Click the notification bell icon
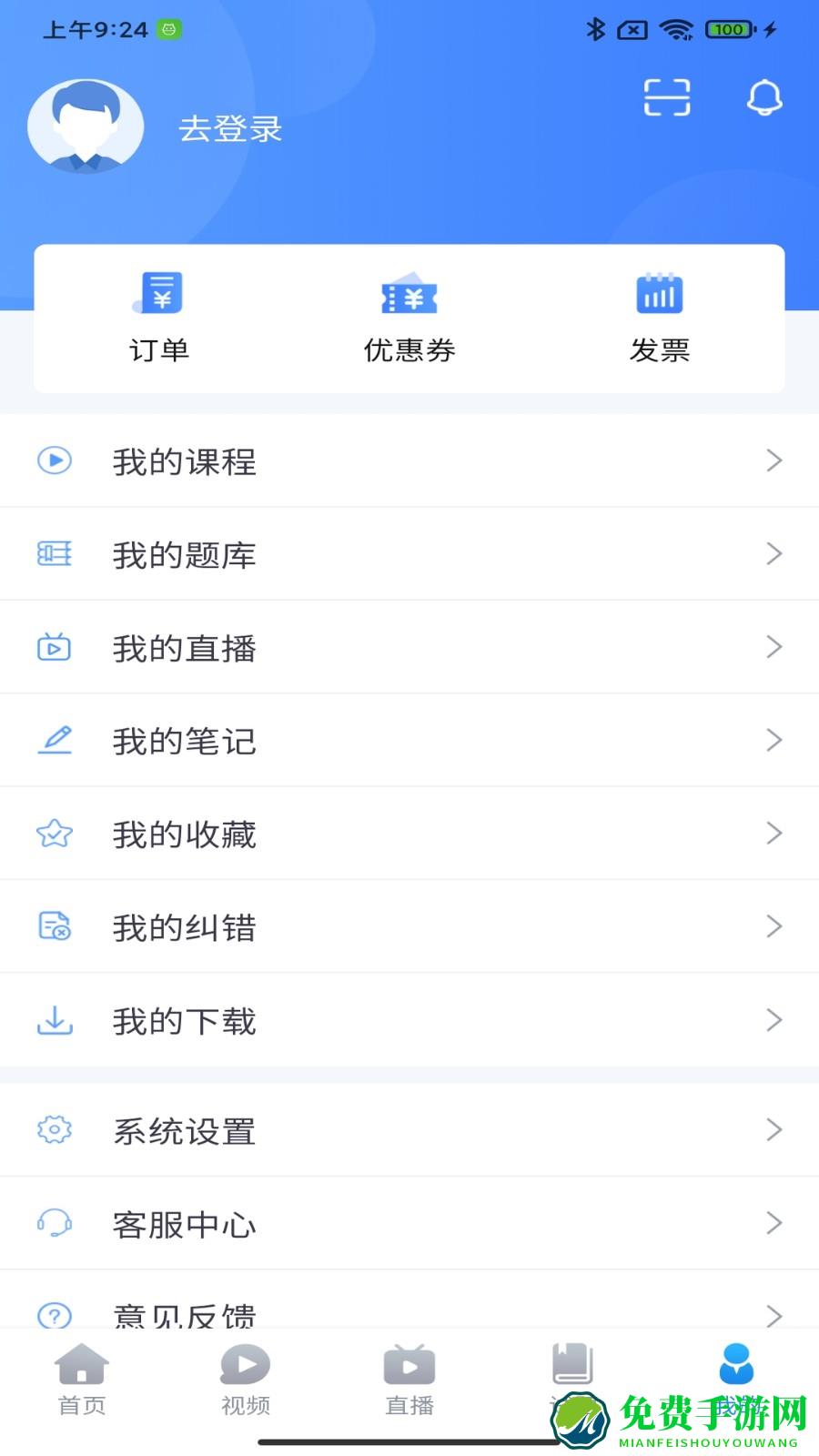 764,99
